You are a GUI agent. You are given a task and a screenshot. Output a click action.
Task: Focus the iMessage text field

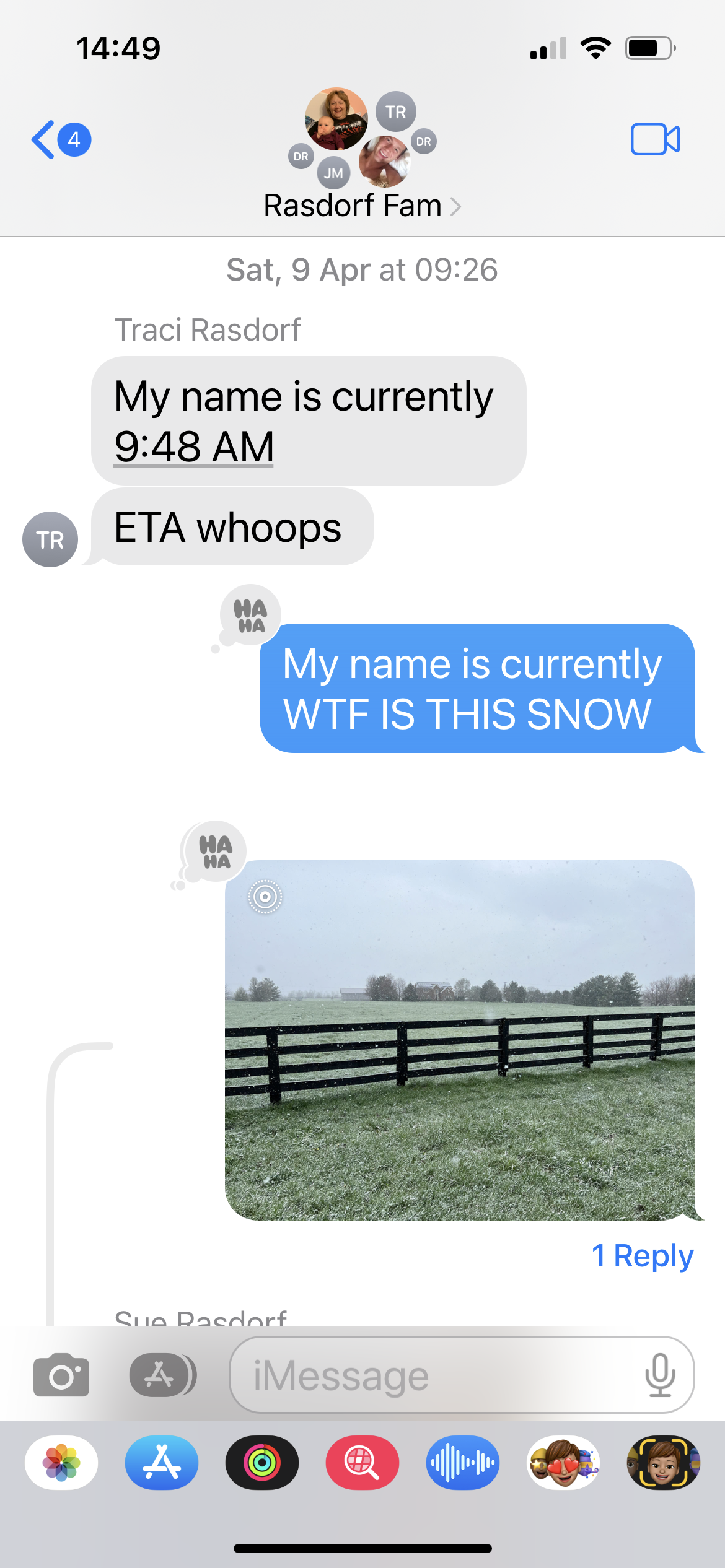[434, 1375]
